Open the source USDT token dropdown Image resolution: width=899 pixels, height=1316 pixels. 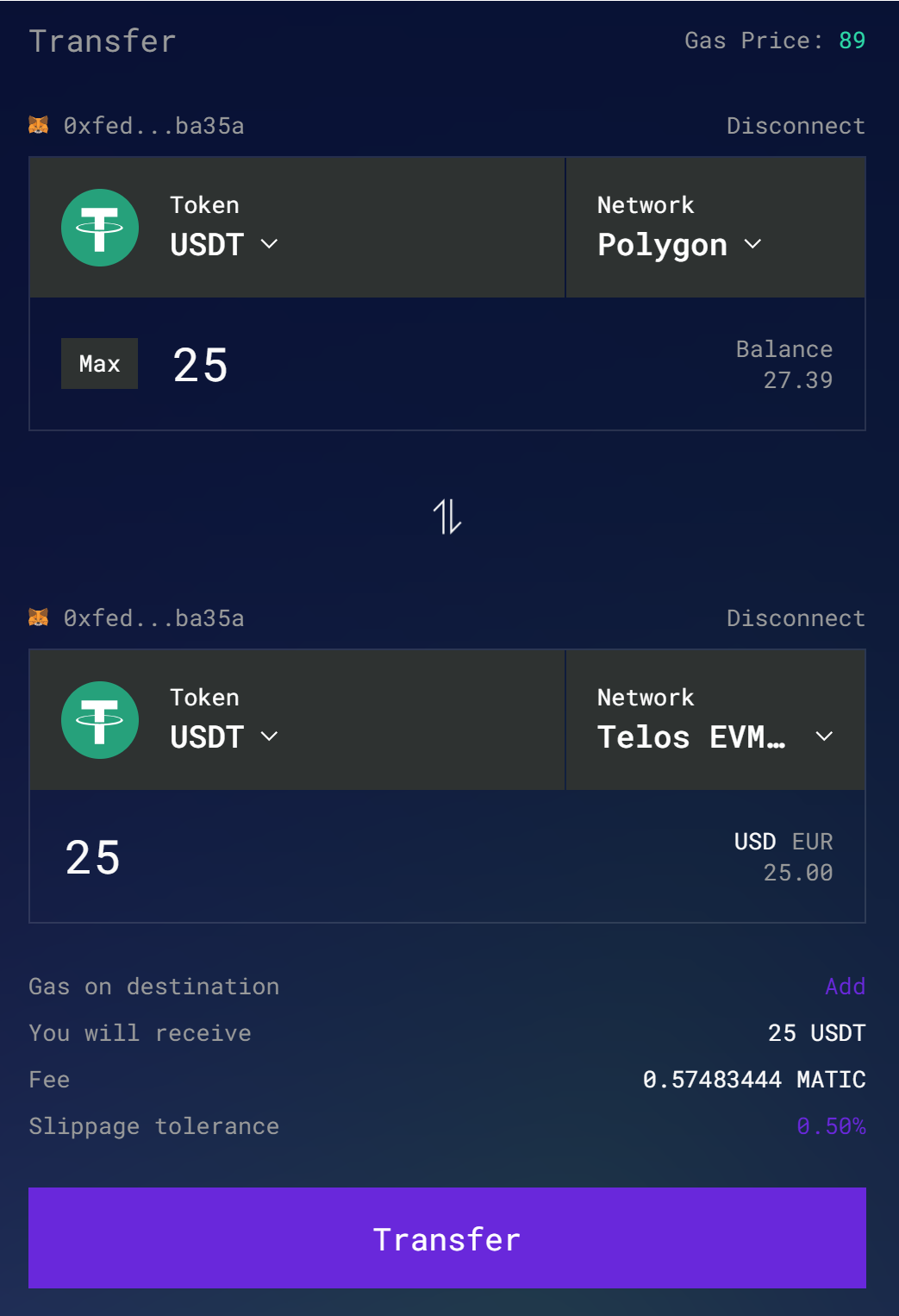[223, 244]
